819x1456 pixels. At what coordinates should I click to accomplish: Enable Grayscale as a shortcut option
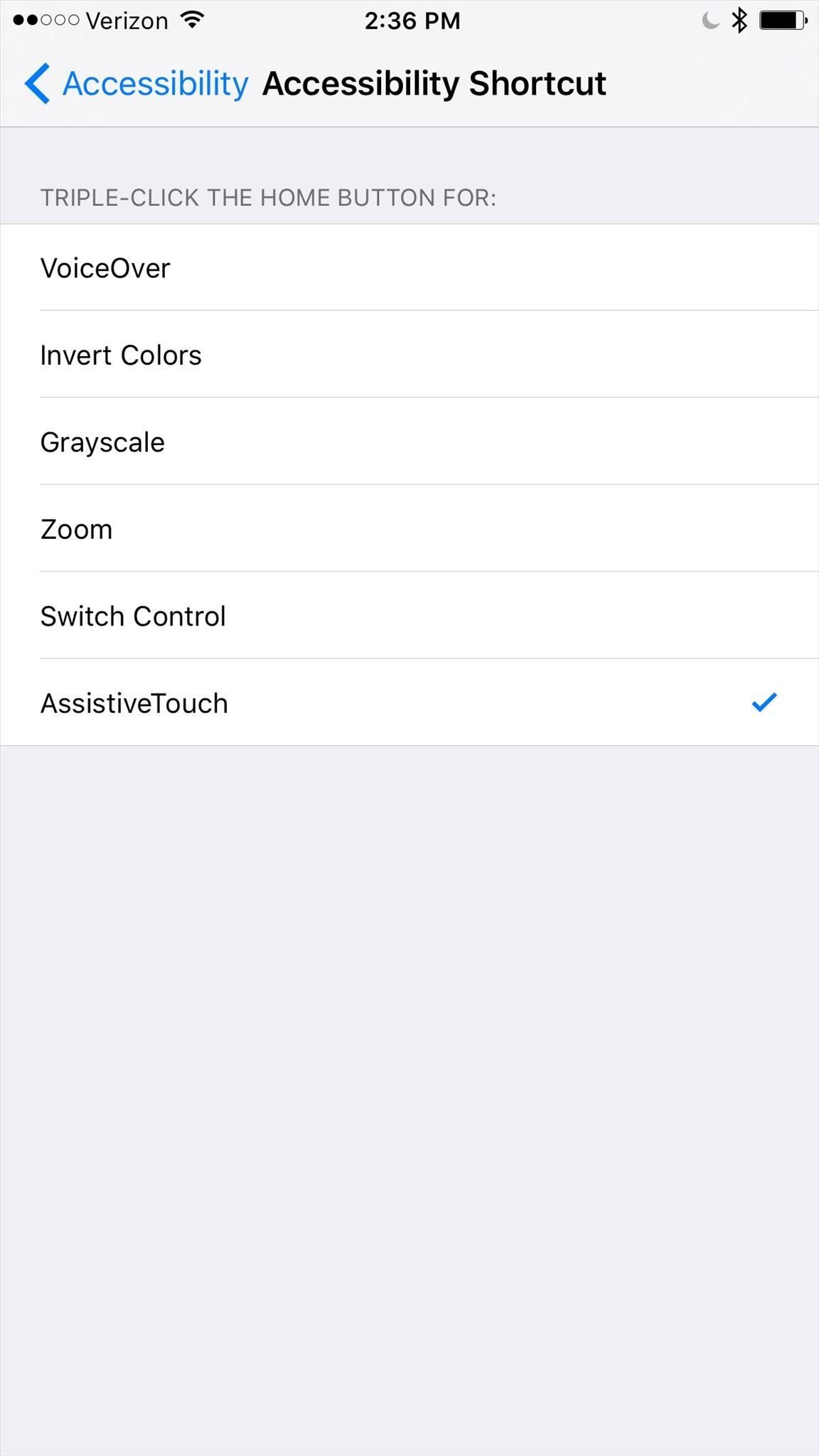(409, 441)
